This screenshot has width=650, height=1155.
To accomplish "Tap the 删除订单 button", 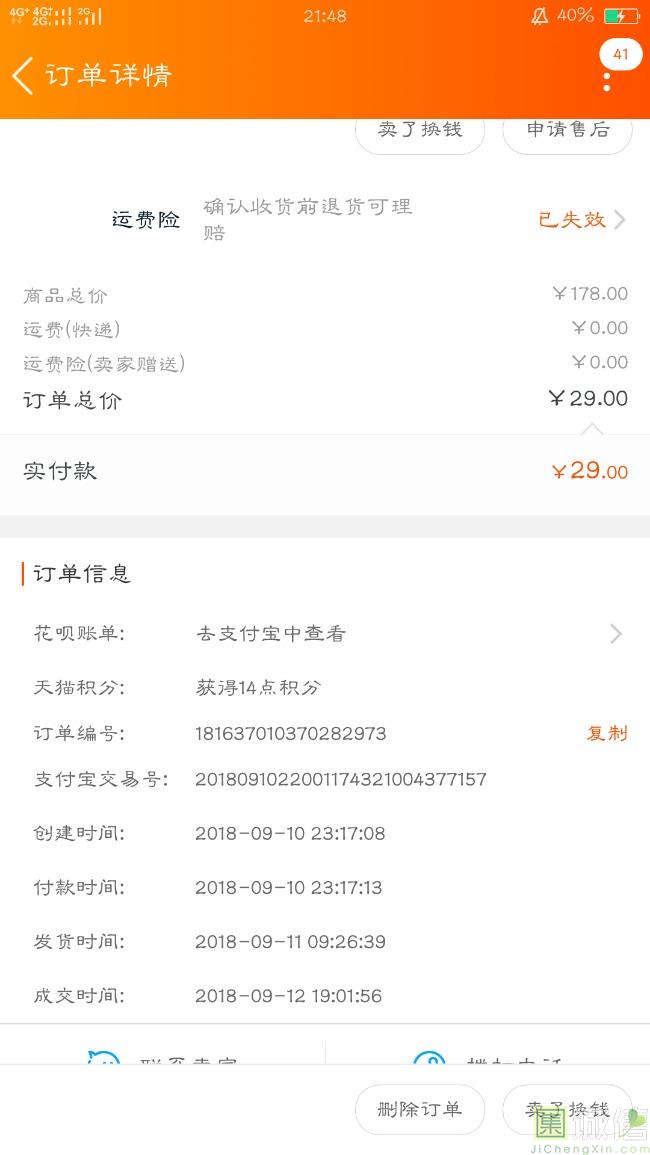I will pos(420,1109).
